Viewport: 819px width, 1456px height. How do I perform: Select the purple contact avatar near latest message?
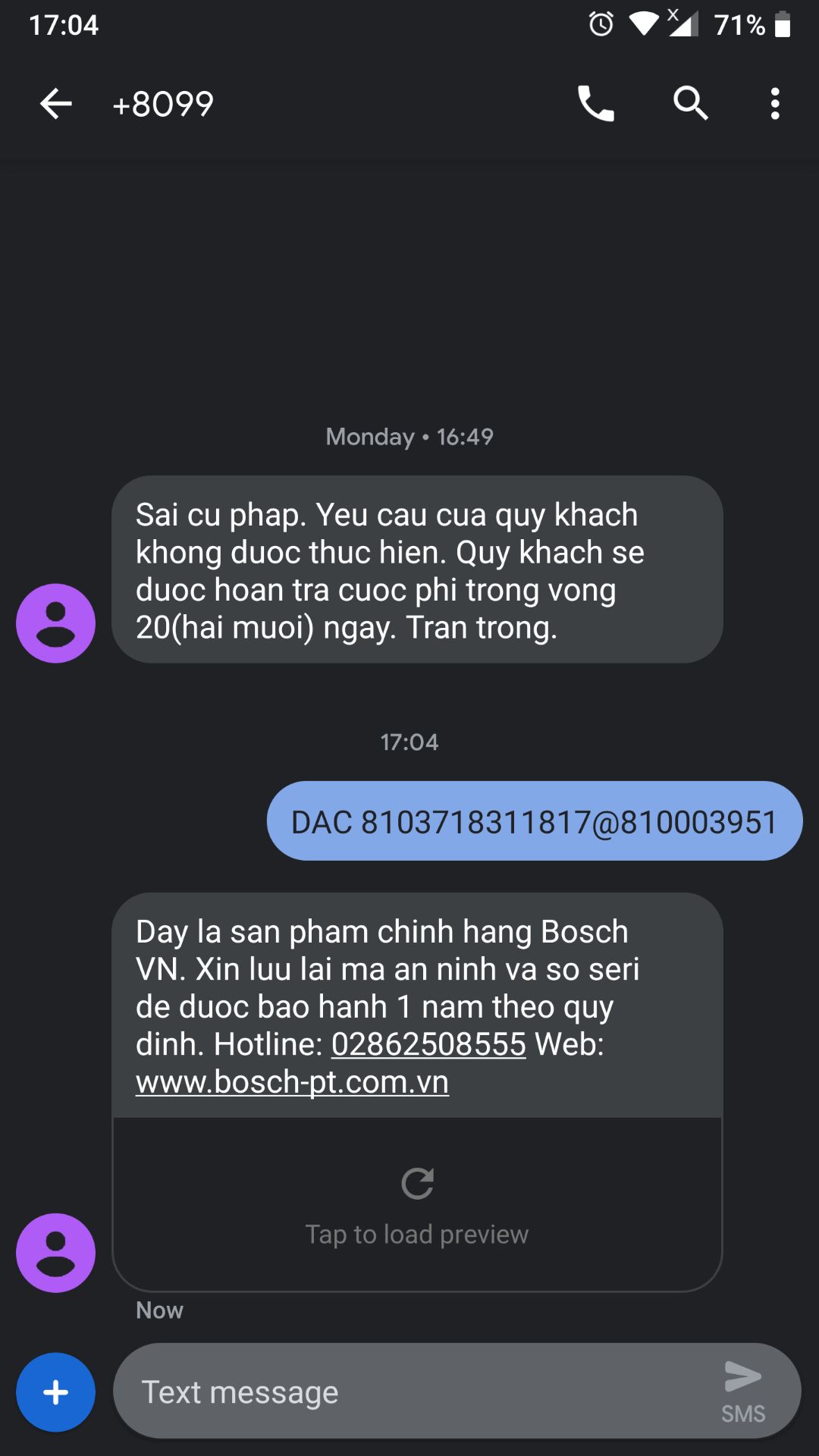point(55,1253)
